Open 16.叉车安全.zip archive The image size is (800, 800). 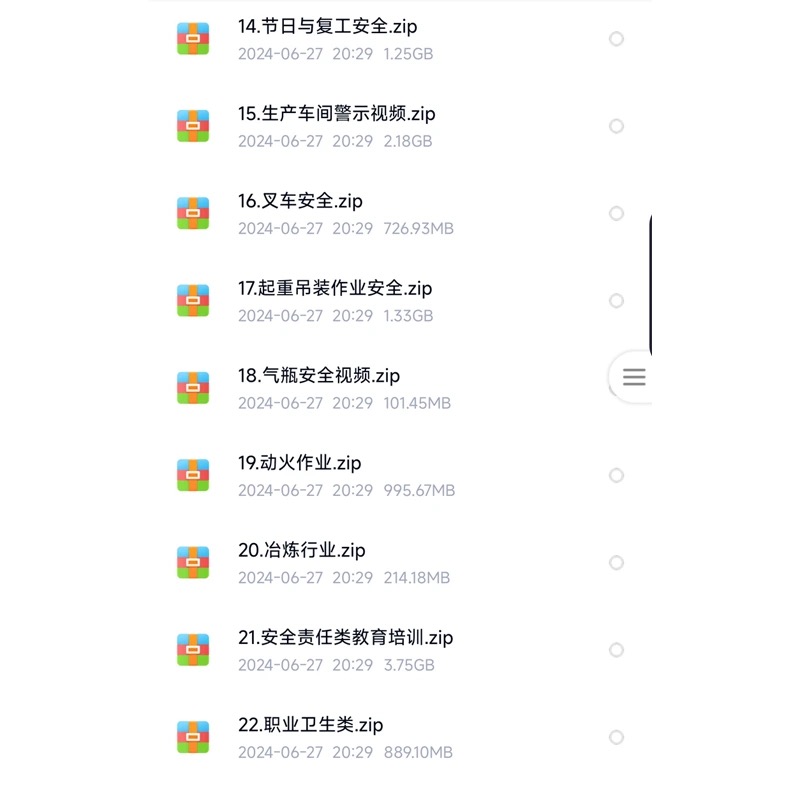300,201
